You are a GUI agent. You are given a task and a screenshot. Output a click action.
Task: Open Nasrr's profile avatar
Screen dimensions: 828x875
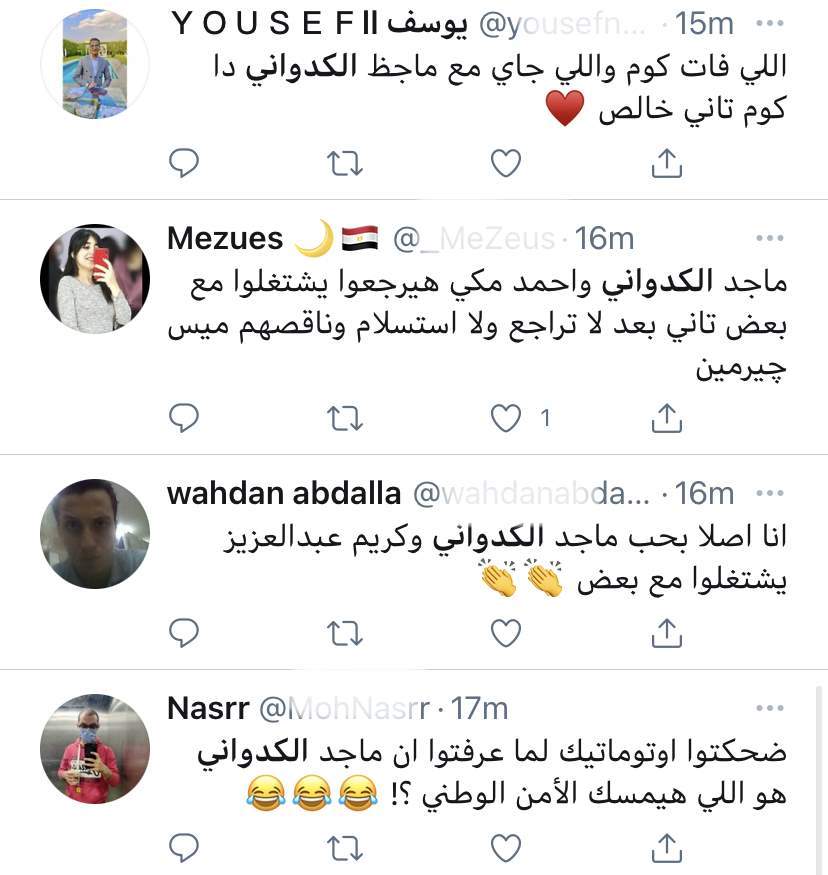click(x=95, y=749)
